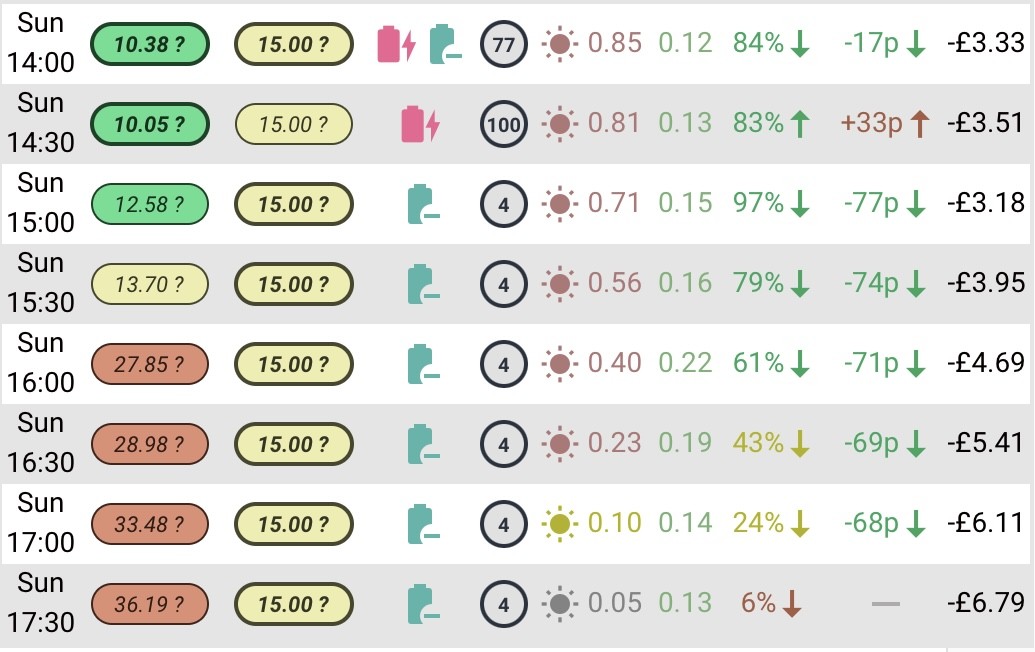Select the 12.58 ? rate pill at Sun 15:00
Image resolution: width=1035 pixels, height=652 pixels.
coord(150,204)
